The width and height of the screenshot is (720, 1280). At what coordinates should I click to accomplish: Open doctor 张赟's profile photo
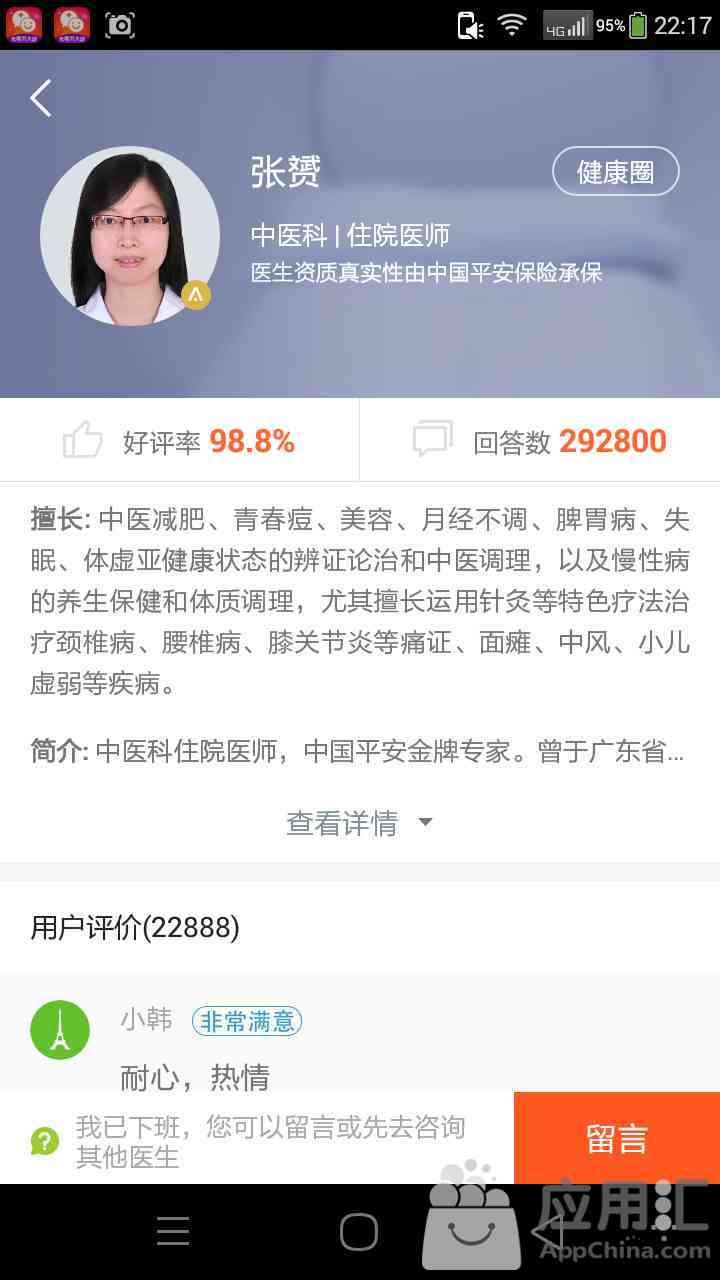130,236
